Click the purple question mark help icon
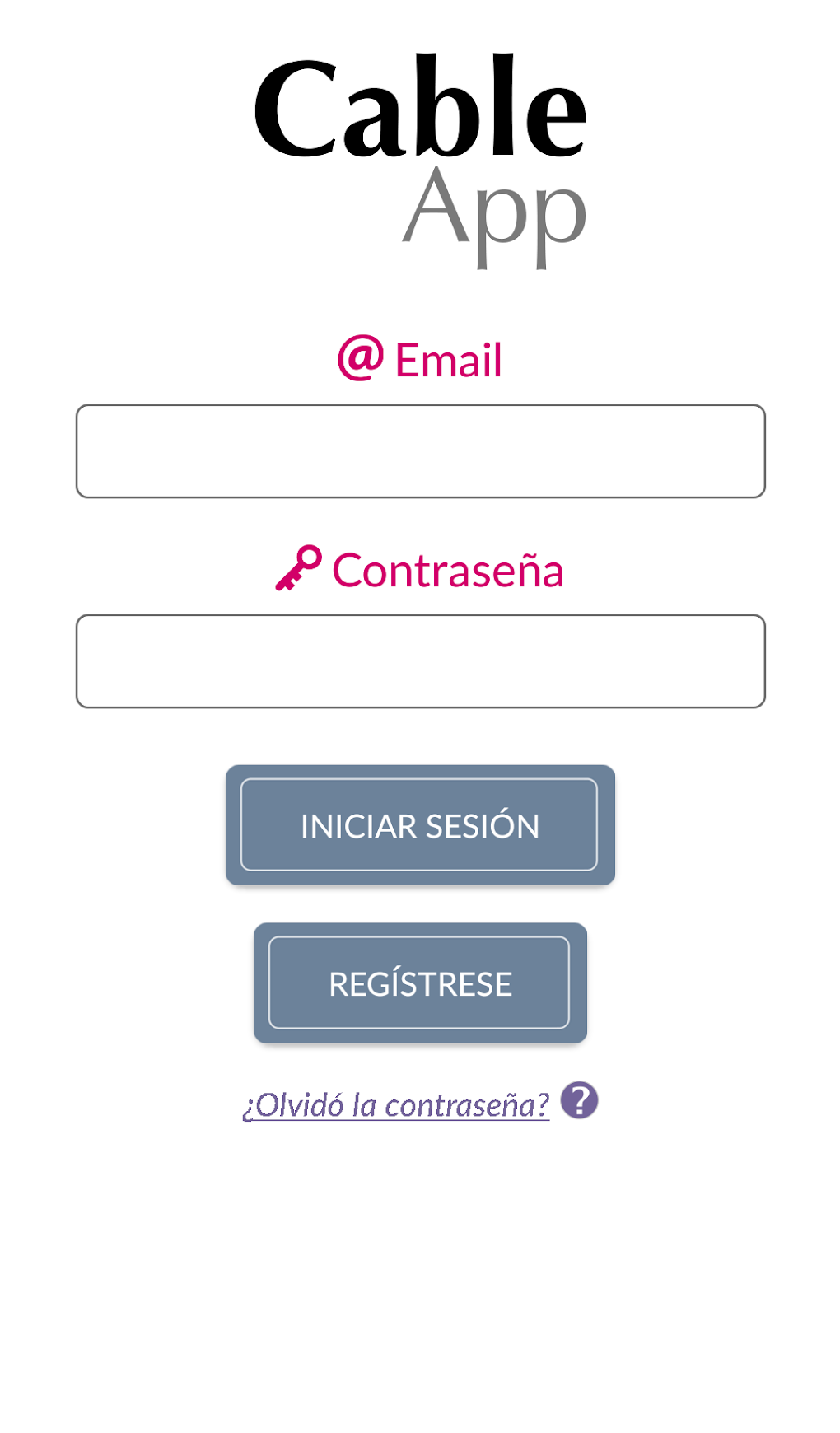Viewport: 840px width, 1433px height. pyautogui.click(x=580, y=1099)
